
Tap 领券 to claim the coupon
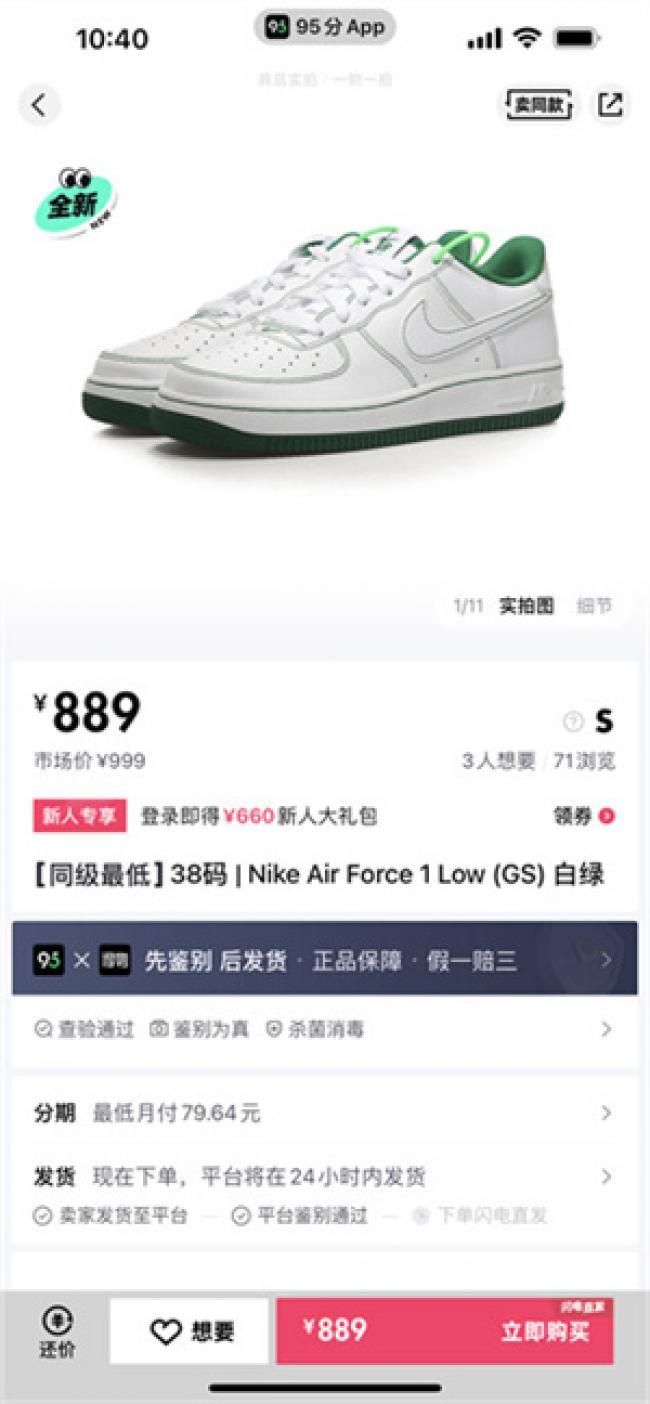click(584, 816)
